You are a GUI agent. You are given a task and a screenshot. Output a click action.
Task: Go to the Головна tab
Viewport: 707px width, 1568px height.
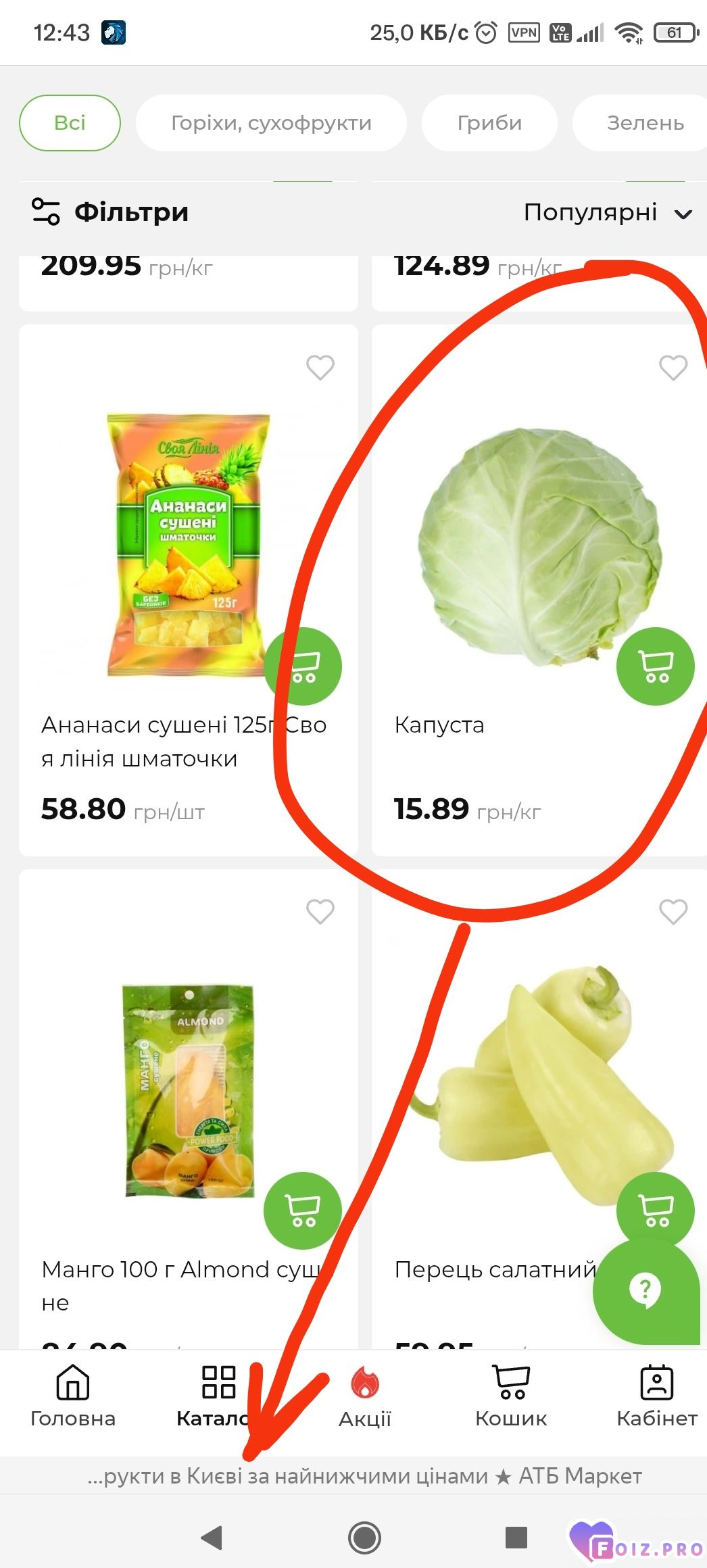(x=73, y=1396)
